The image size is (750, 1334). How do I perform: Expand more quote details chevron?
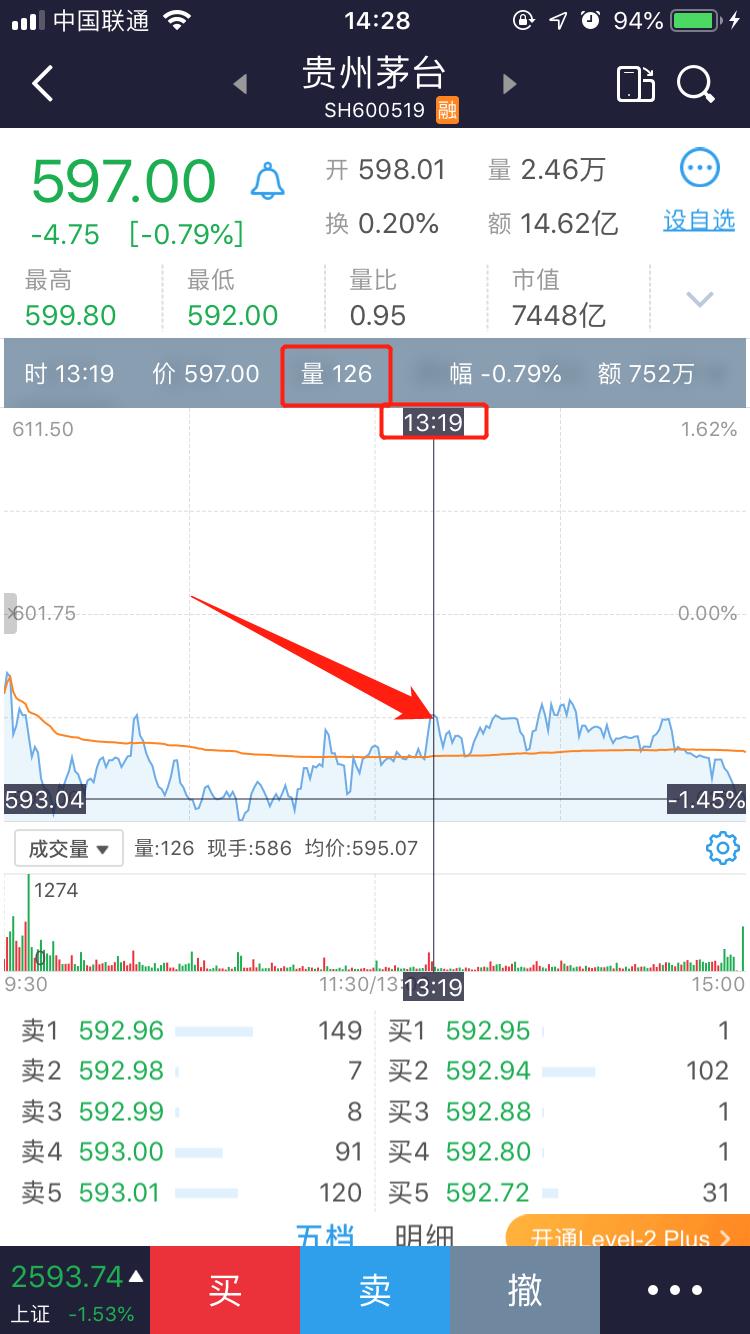pos(700,299)
